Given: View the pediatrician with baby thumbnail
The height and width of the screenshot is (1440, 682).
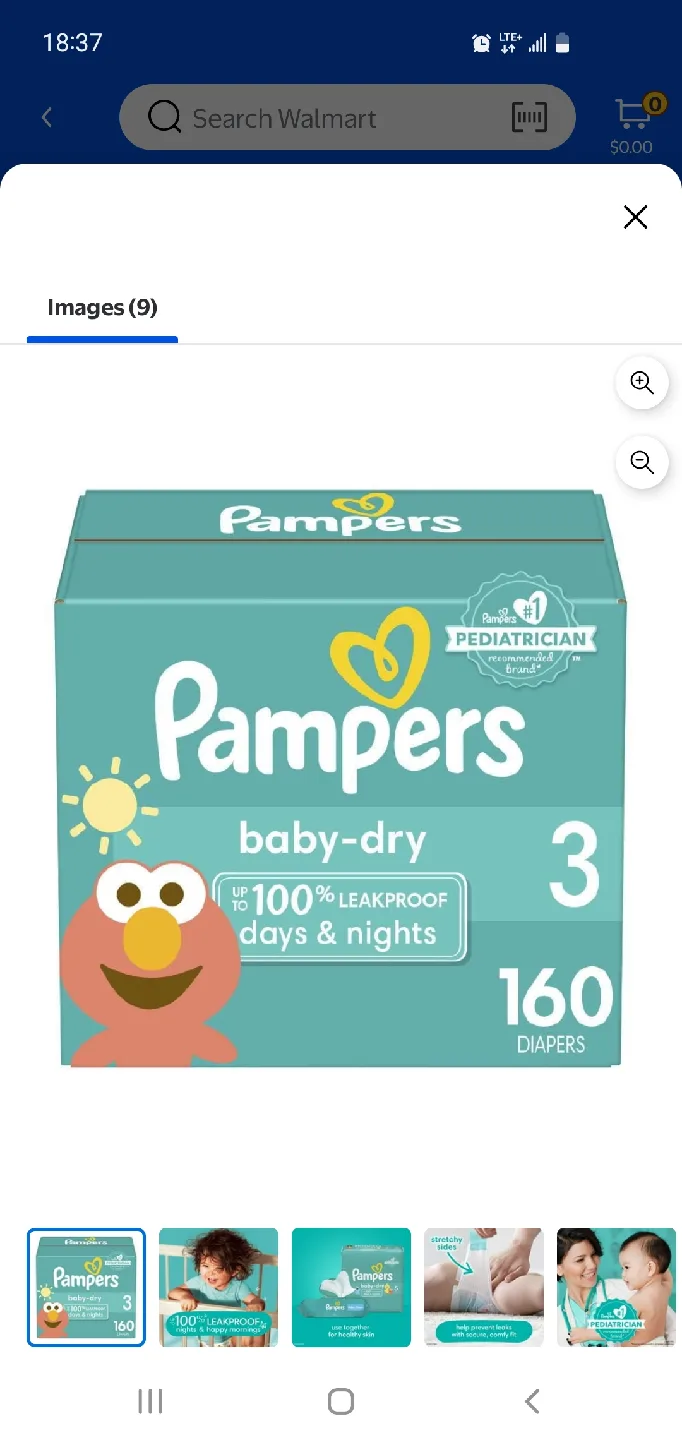Looking at the screenshot, I should pyautogui.click(x=616, y=1287).
